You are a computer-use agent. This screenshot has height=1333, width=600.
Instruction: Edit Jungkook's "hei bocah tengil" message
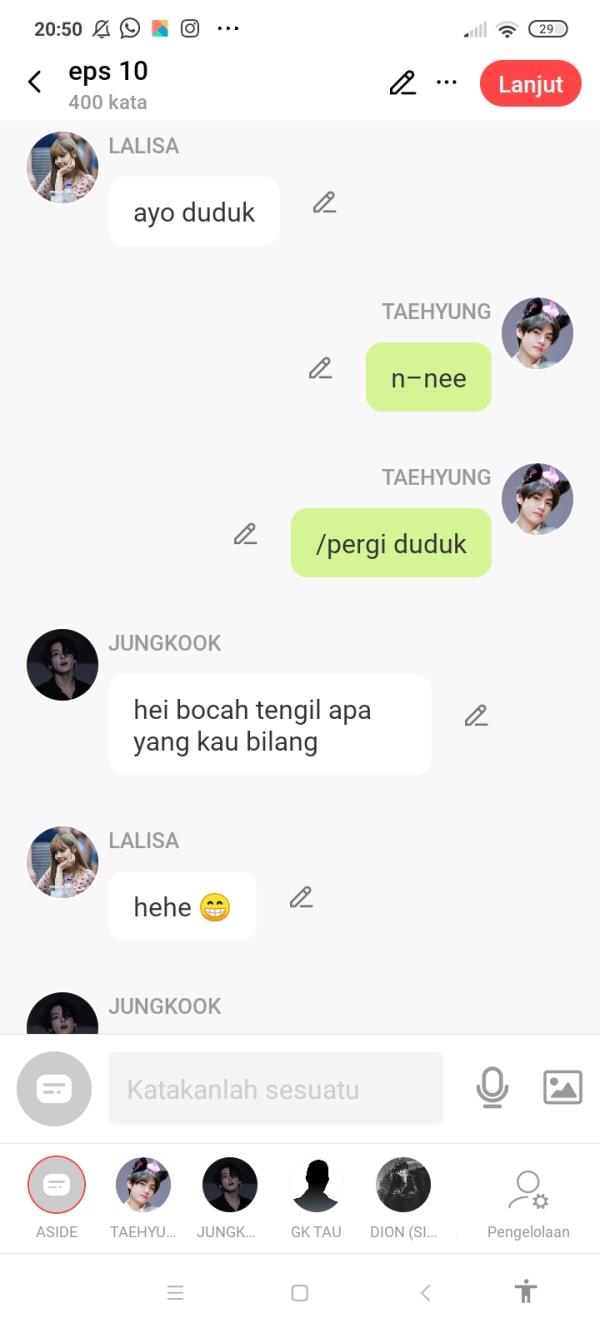click(476, 716)
